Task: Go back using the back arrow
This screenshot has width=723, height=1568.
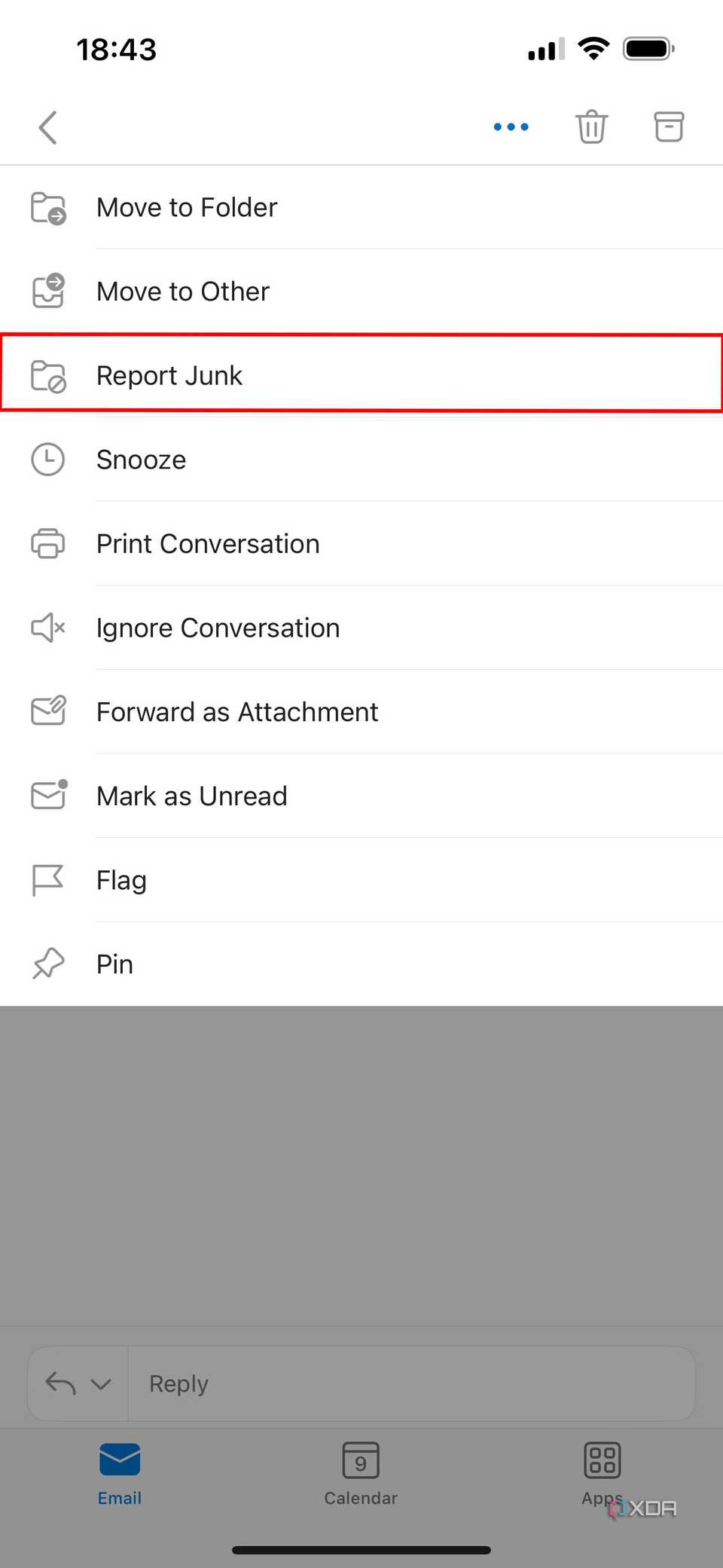Action: click(x=48, y=127)
